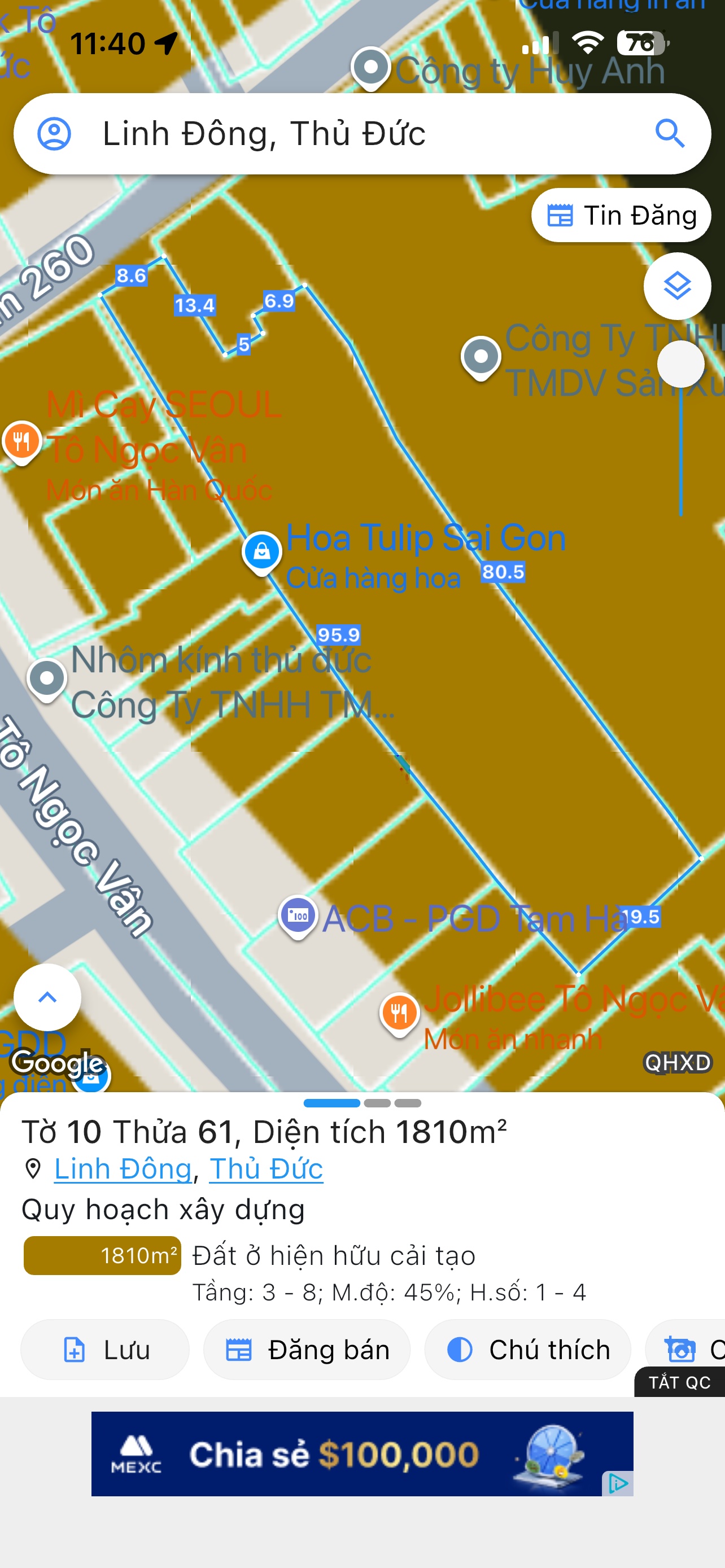The width and height of the screenshot is (725, 1568).
Task: Expand the panel with the up chevron
Action: 47,997
